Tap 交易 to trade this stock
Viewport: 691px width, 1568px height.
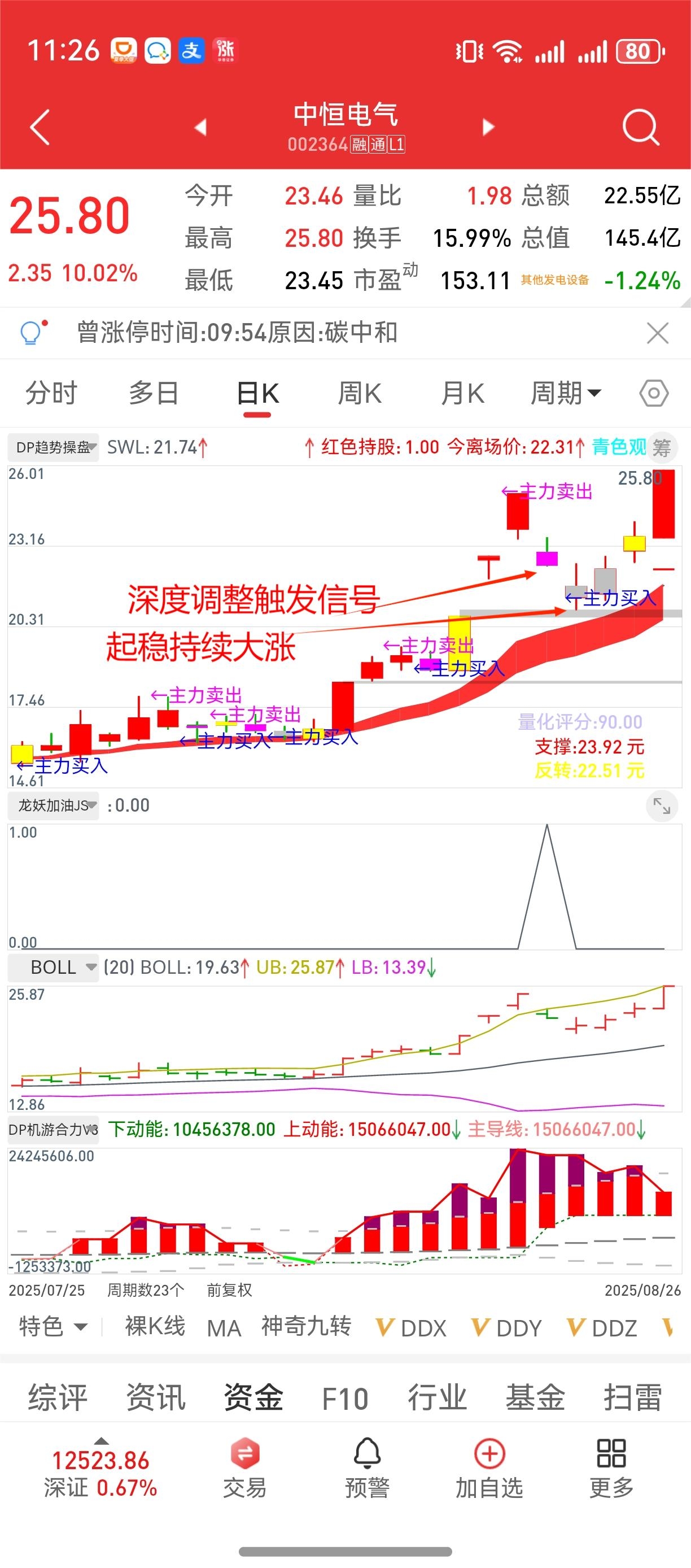[244, 1468]
